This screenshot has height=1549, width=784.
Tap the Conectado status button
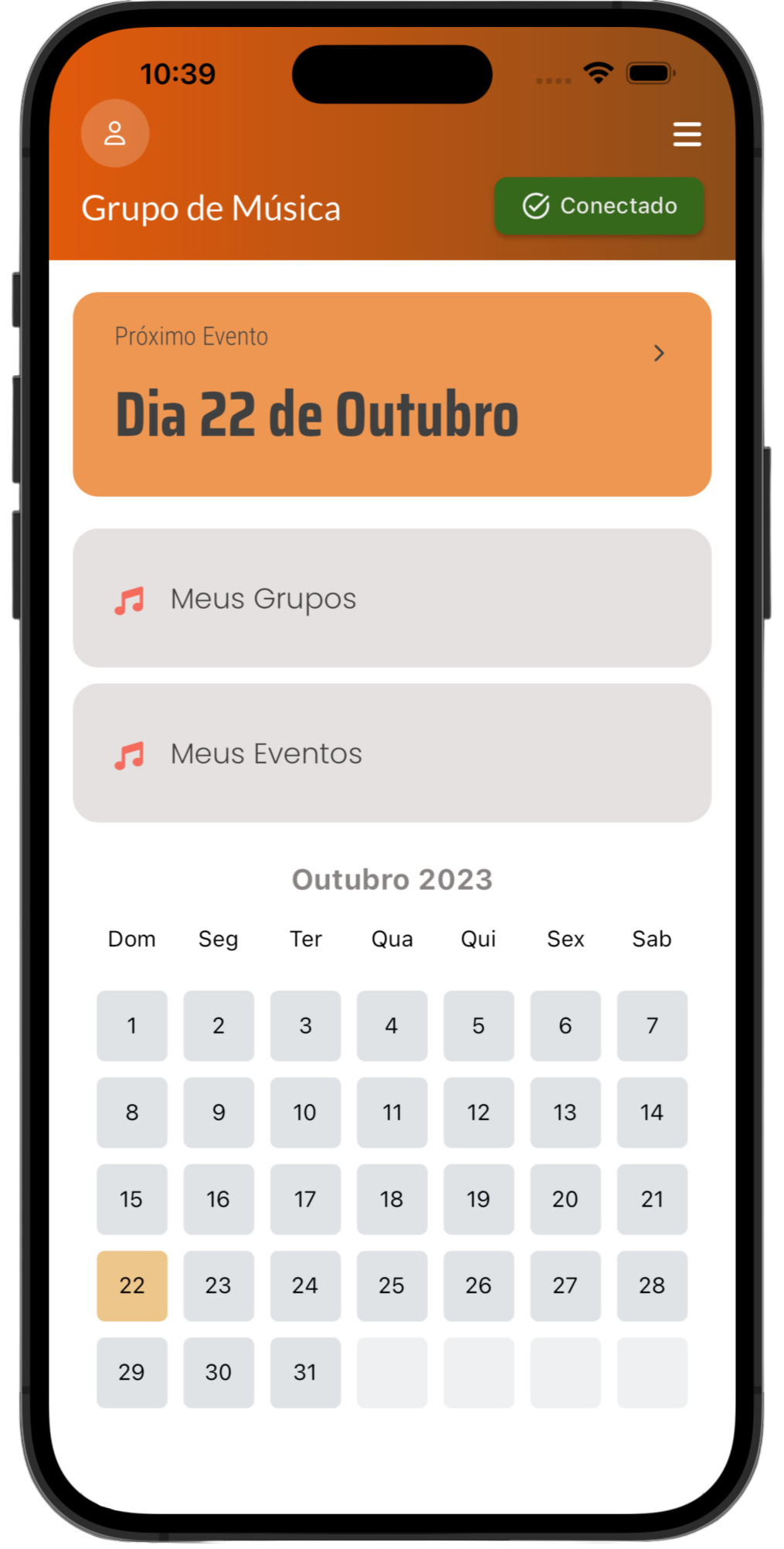pyautogui.click(x=599, y=206)
